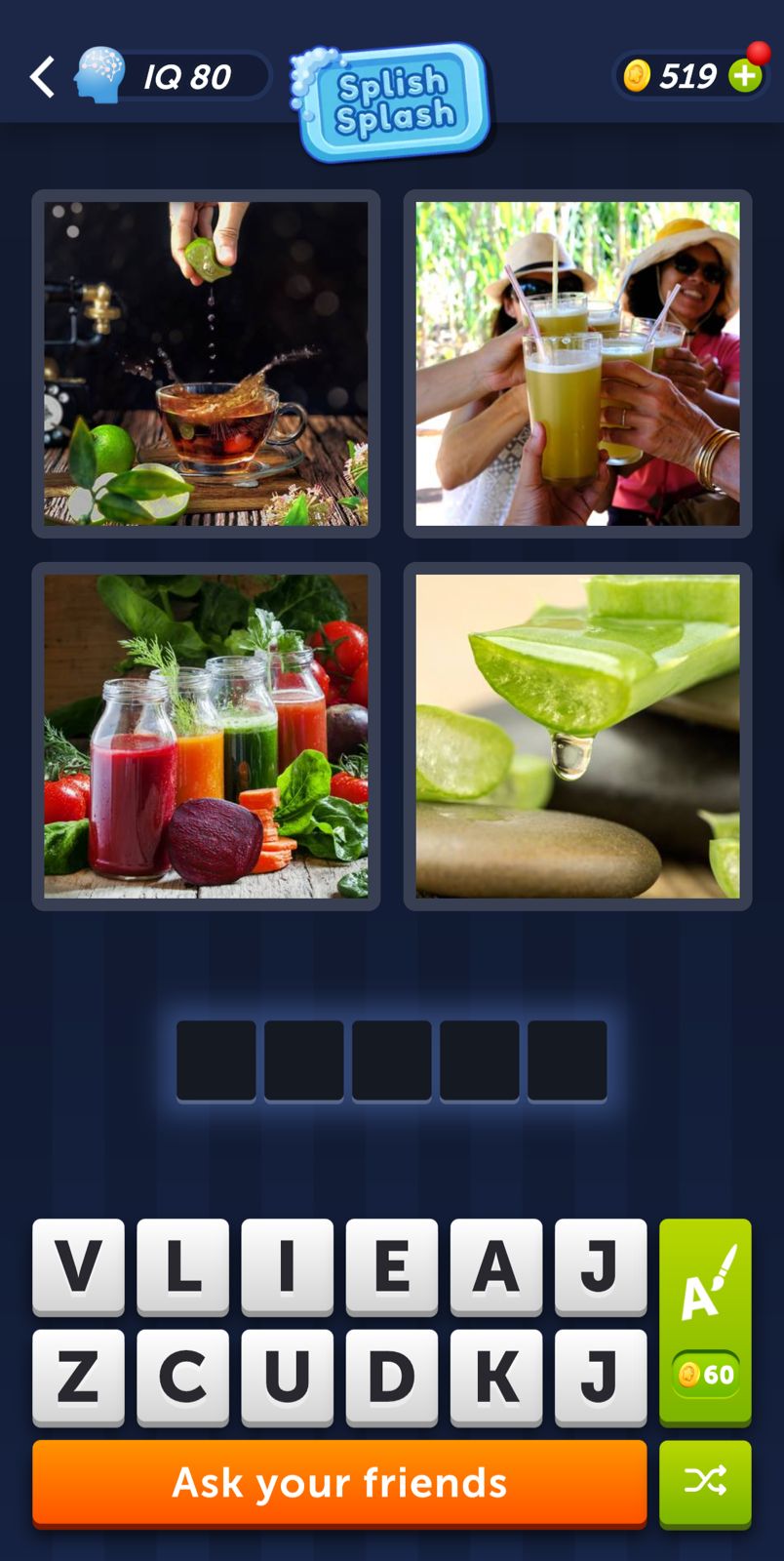Viewport: 784px width, 1561px height.
Task: Choose the letter C tile
Action: 182,1376
